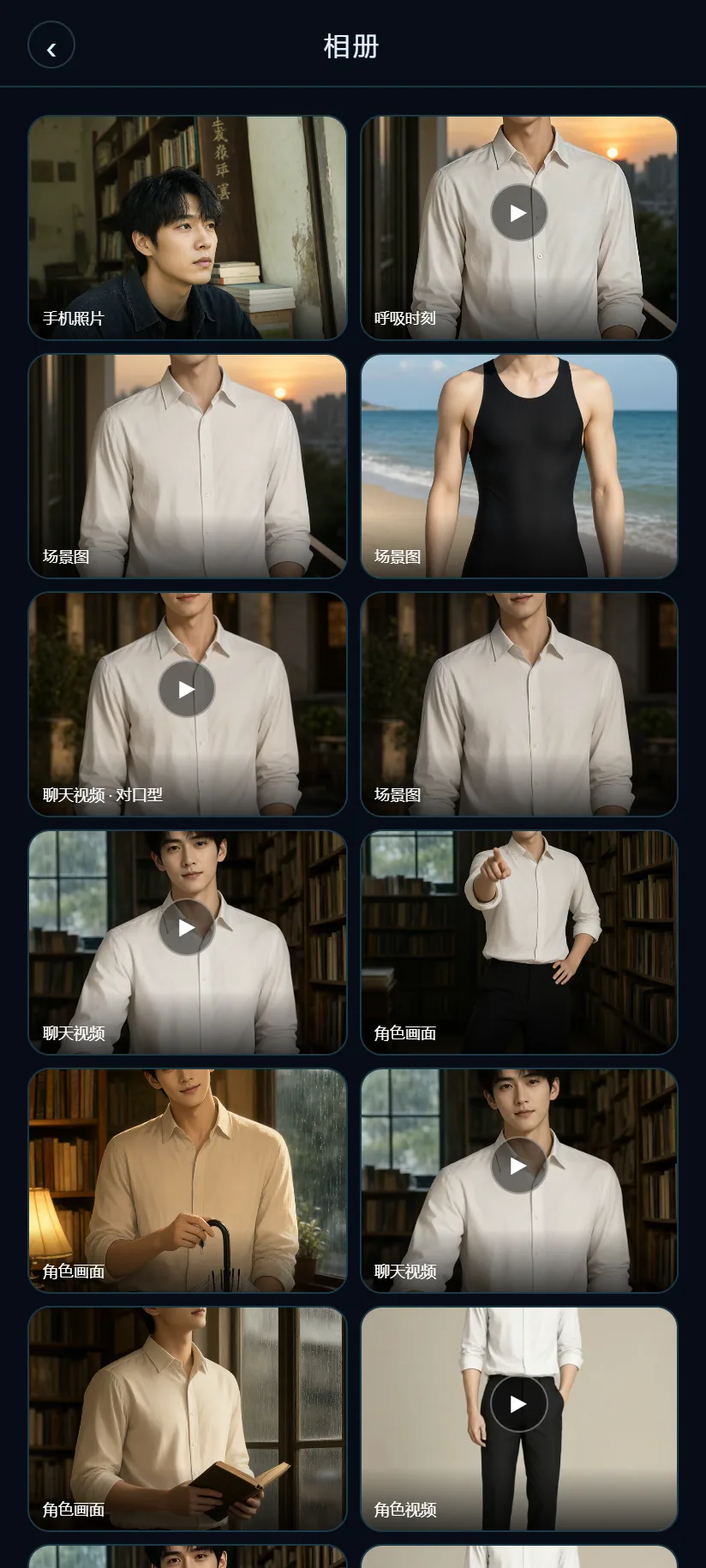Open the 角色画面 tile with pointing pose
The width and height of the screenshot is (706, 1568).
pyautogui.click(x=519, y=943)
